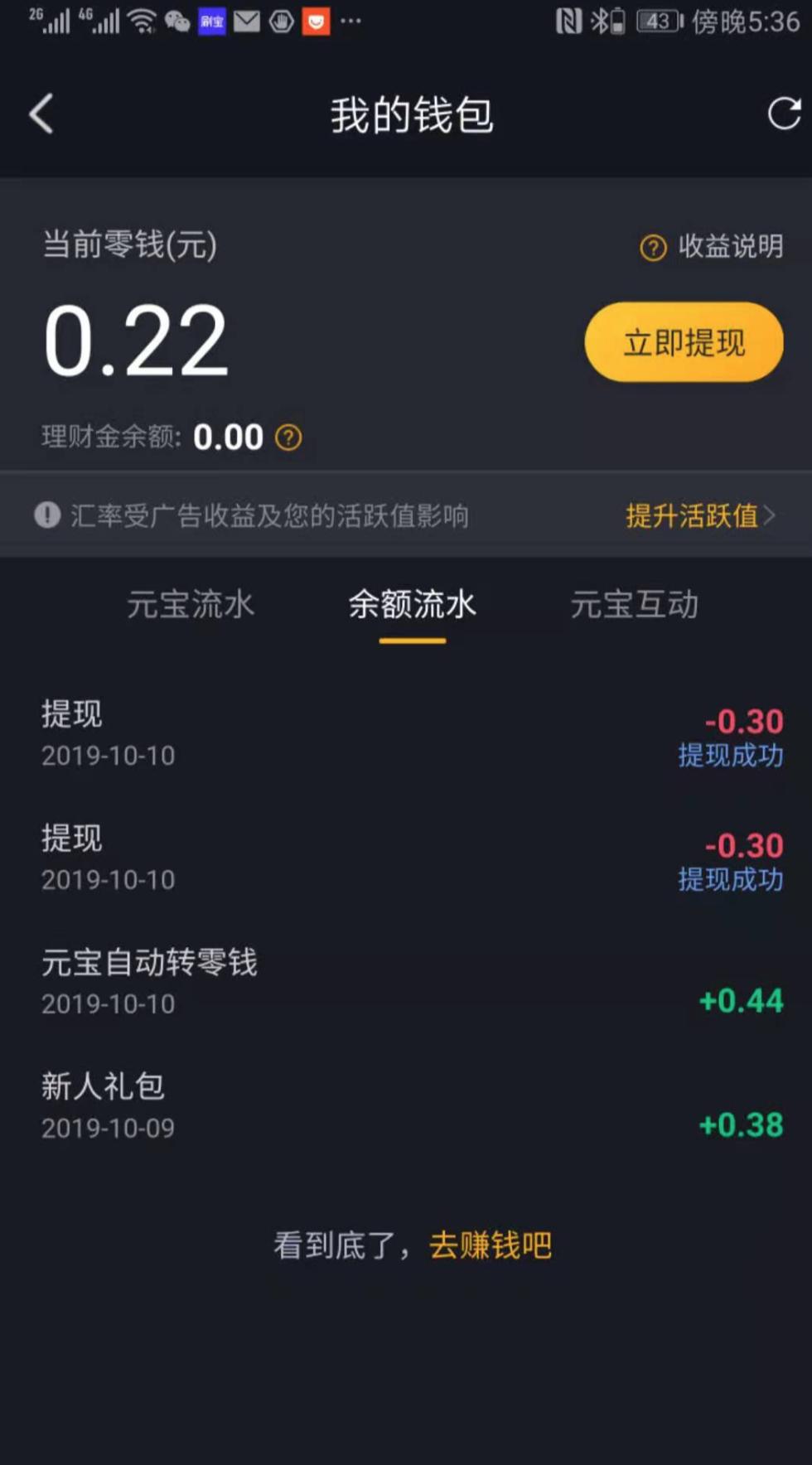Tap the refresh icon to reload wallet
The width and height of the screenshot is (812, 1465).
782,114
